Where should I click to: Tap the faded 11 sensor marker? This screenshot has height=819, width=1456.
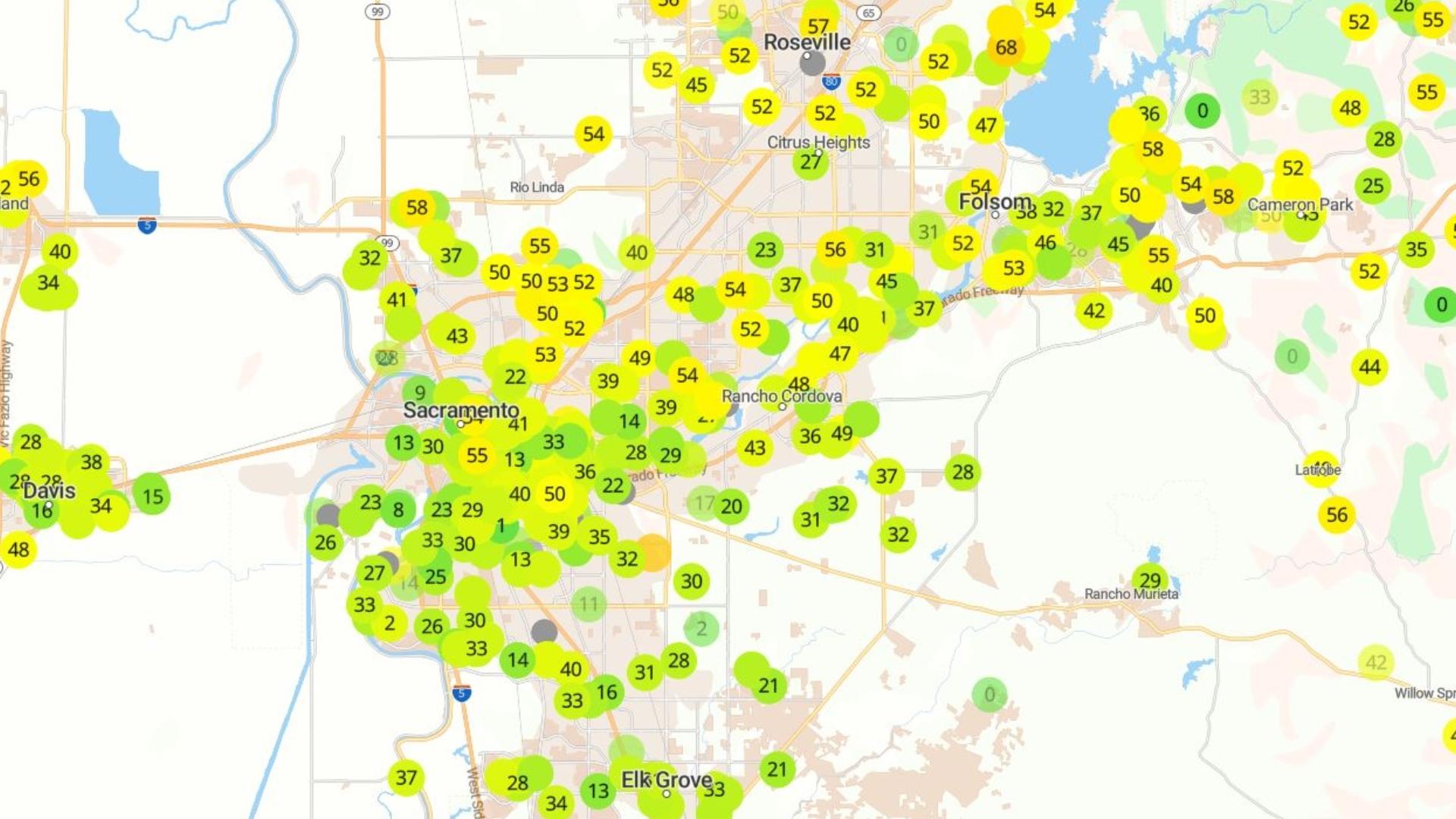[588, 604]
